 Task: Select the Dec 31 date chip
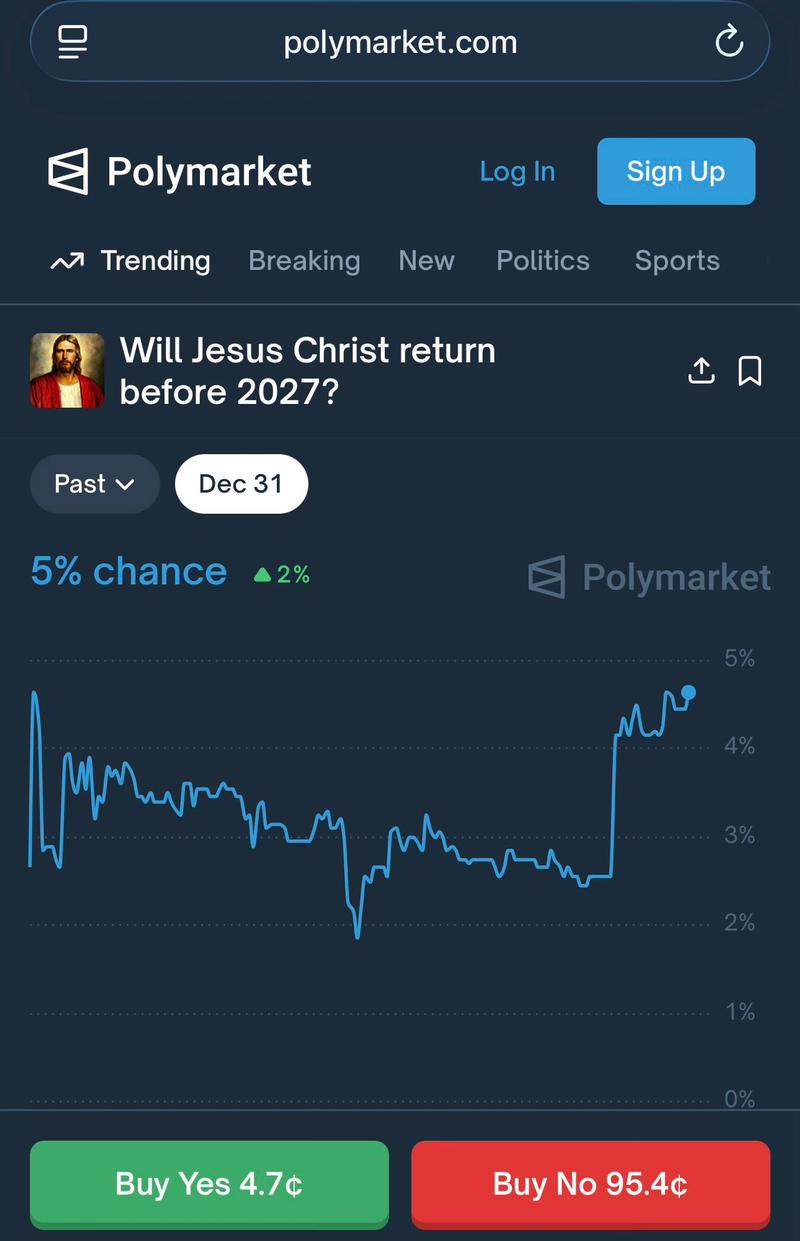tap(241, 484)
